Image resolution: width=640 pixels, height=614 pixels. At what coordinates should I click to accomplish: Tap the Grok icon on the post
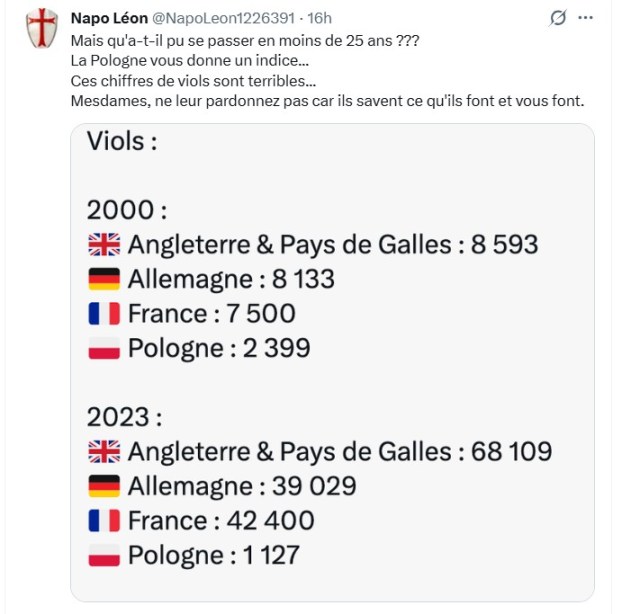click(x=561, y=18)
